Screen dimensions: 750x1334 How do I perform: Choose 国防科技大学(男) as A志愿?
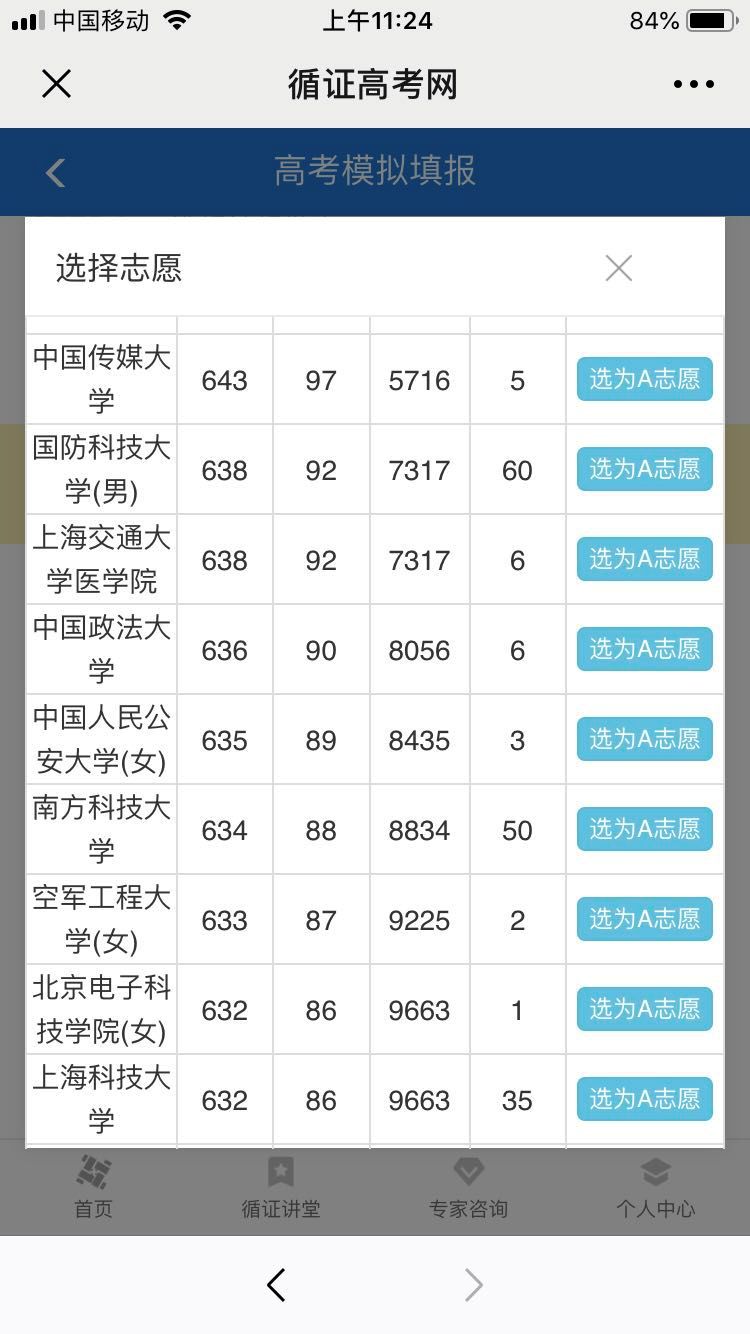[645, 469]
